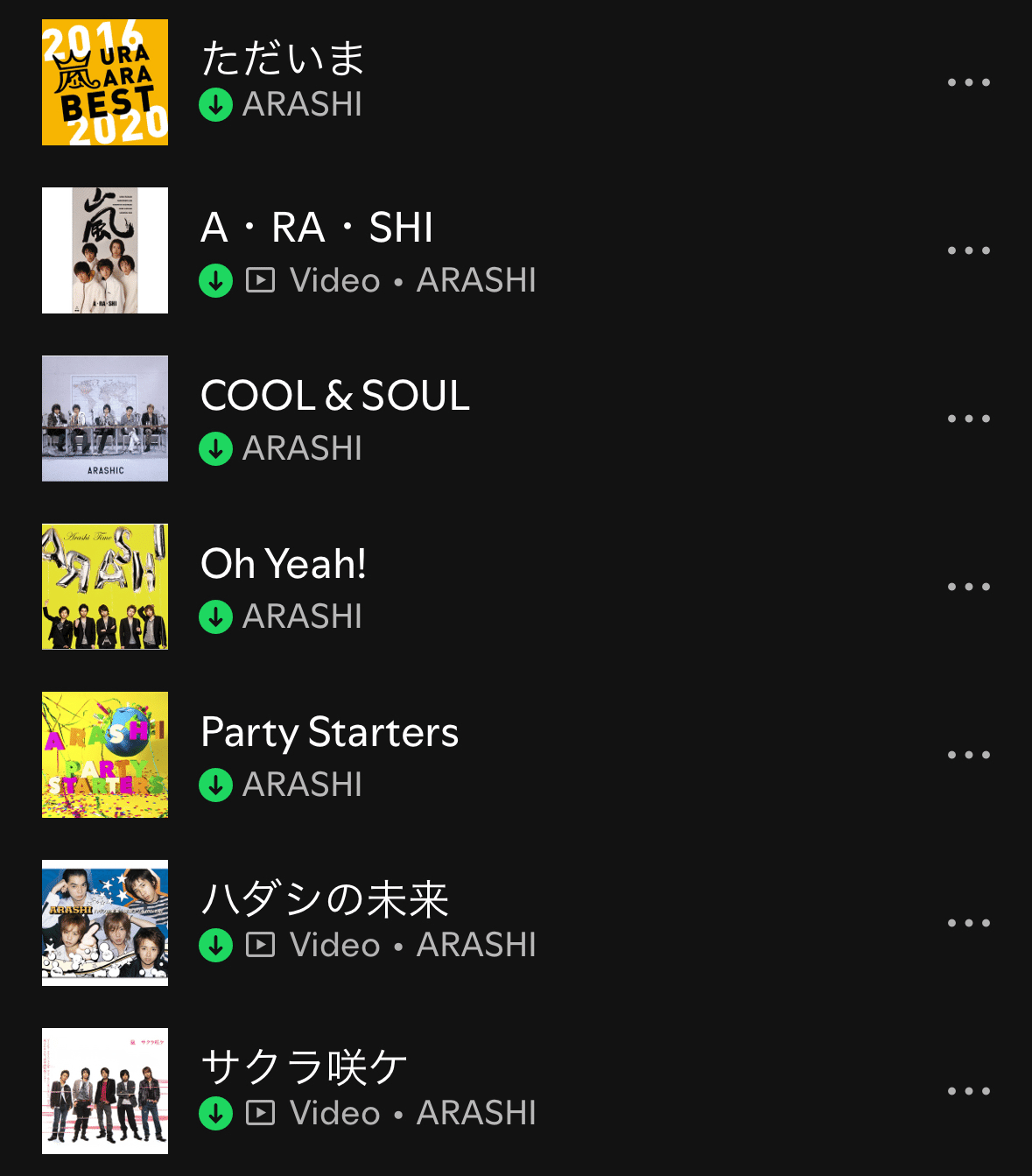Open more options for Party Starters
Image resolution: width=1032 pixels, height=1176 pixels.
coord(969,754)
